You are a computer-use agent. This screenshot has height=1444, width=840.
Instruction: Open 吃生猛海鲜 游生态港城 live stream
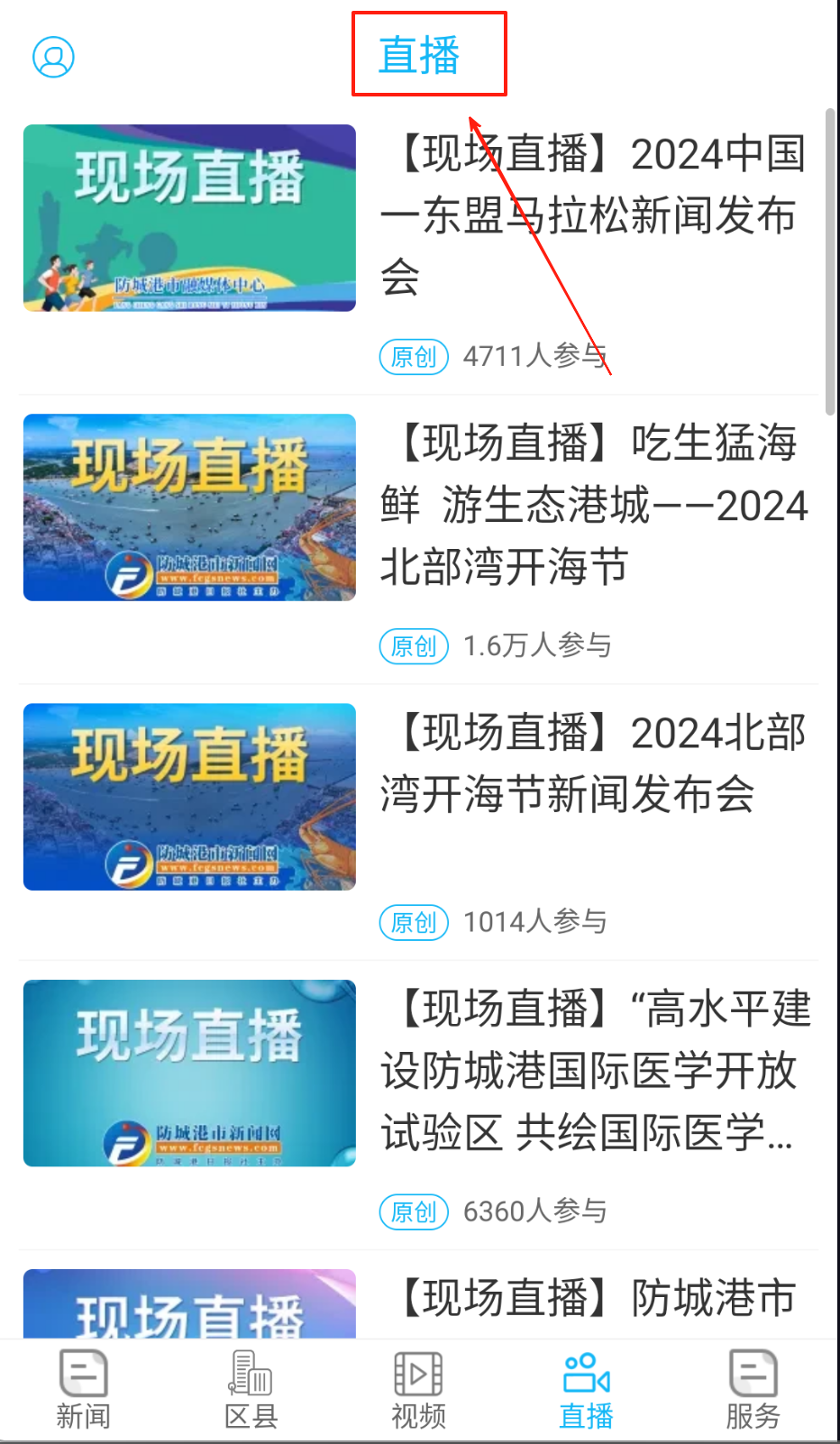click(x=592, y=505)
